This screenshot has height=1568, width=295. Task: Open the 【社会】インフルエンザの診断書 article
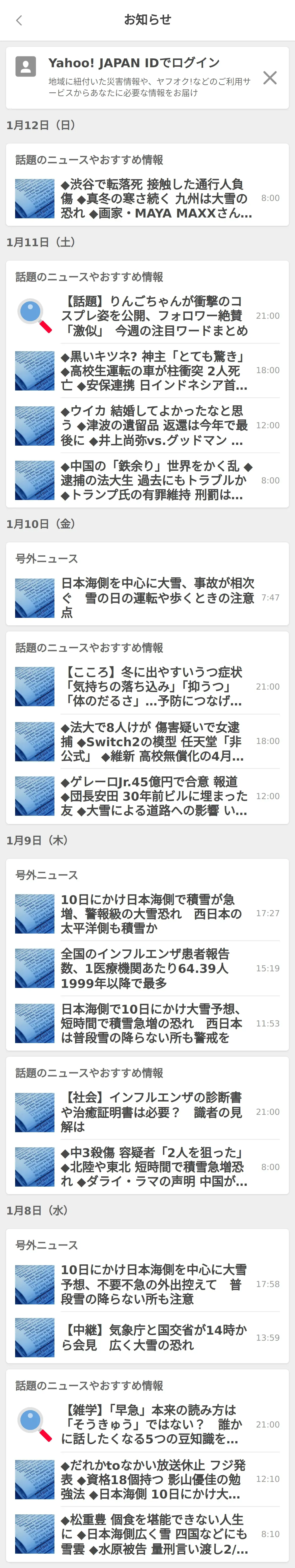tap(147, 1112)
